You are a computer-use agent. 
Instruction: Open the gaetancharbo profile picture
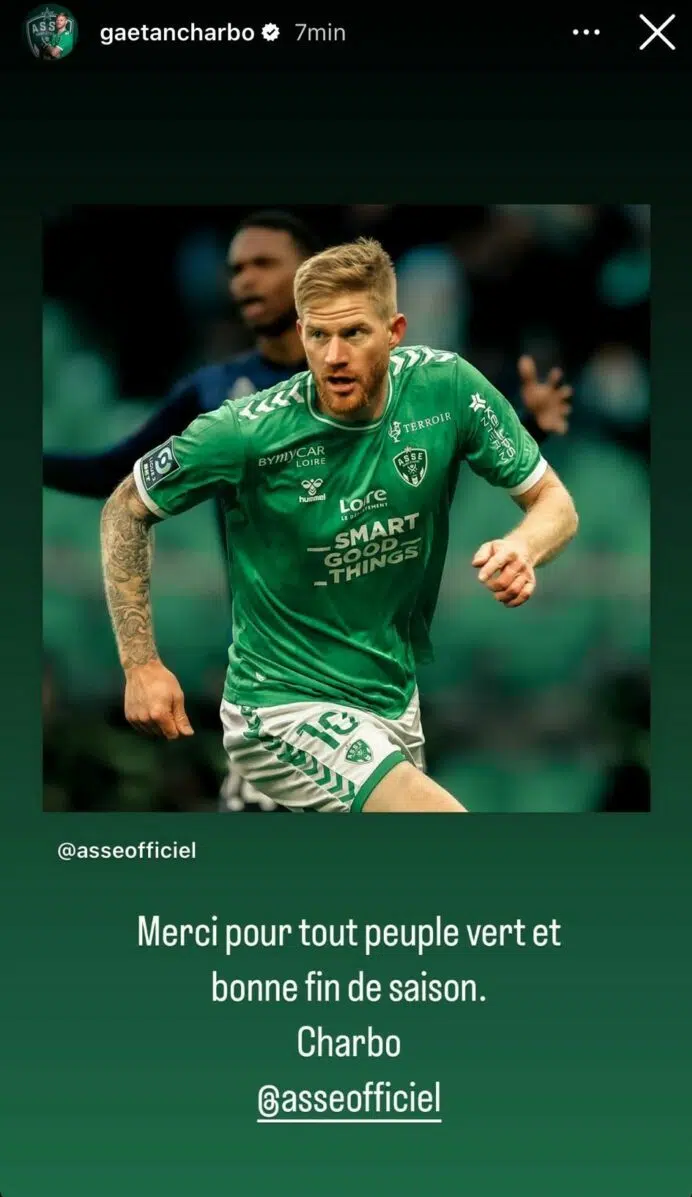(x=50, y=32)
